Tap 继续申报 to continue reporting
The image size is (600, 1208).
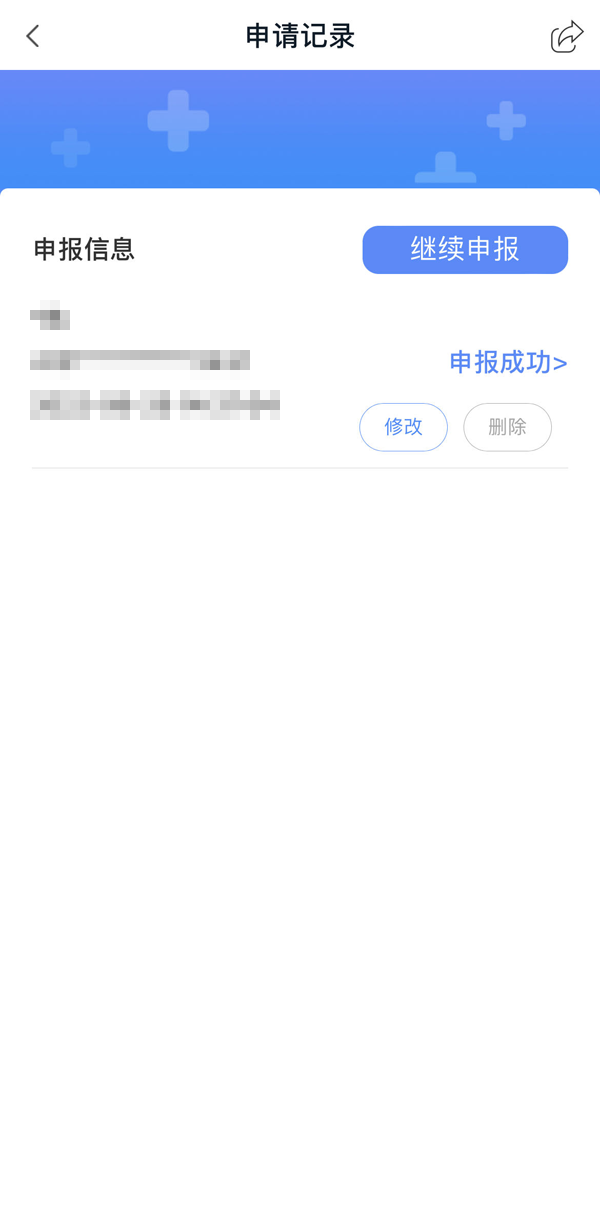coord(465,250)
